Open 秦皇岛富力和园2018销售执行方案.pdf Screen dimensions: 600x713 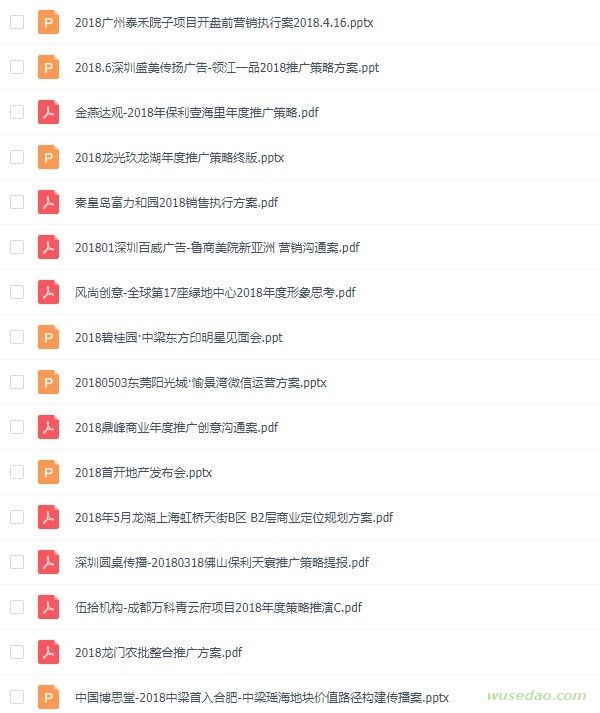(176, 202)
